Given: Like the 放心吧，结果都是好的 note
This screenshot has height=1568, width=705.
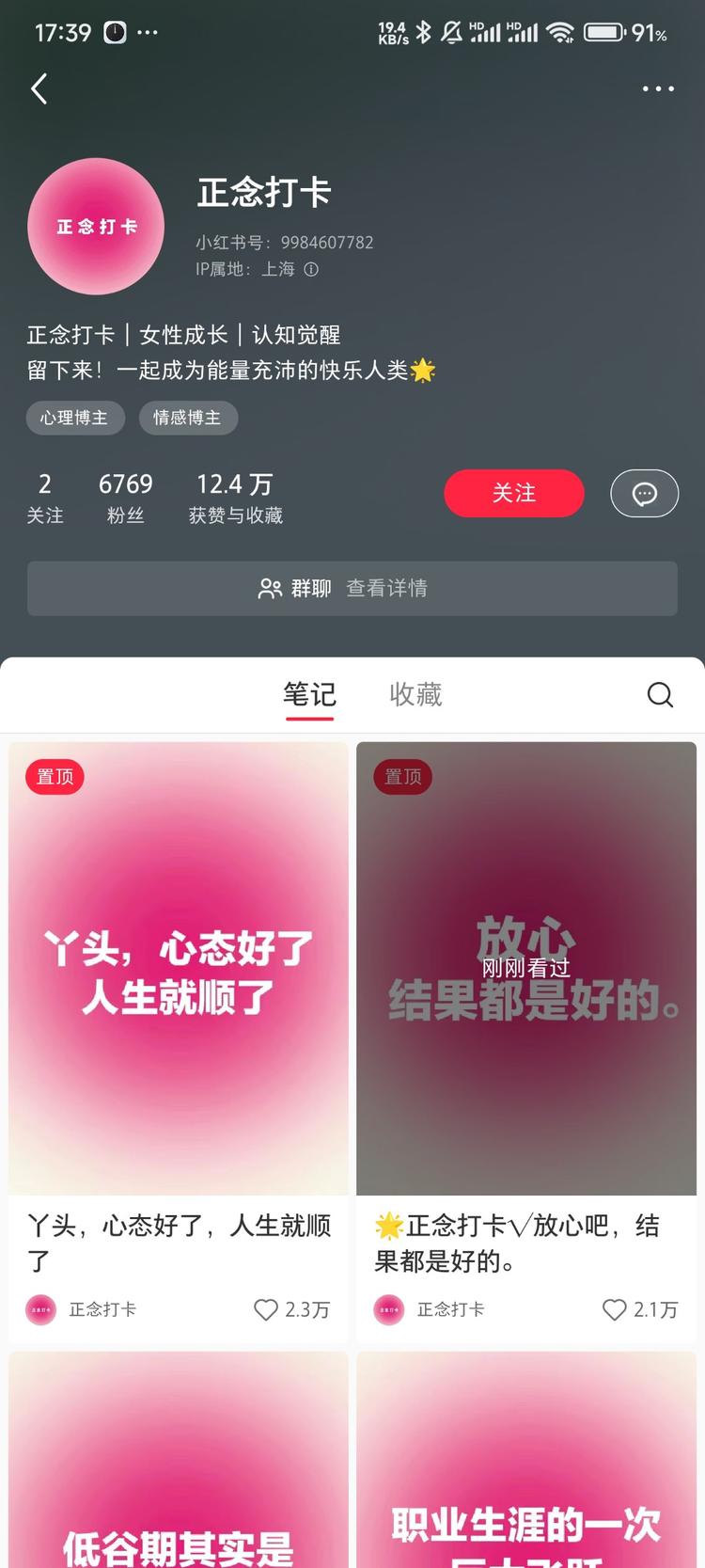Looking at the screenshot, I should pos(615,1309).
